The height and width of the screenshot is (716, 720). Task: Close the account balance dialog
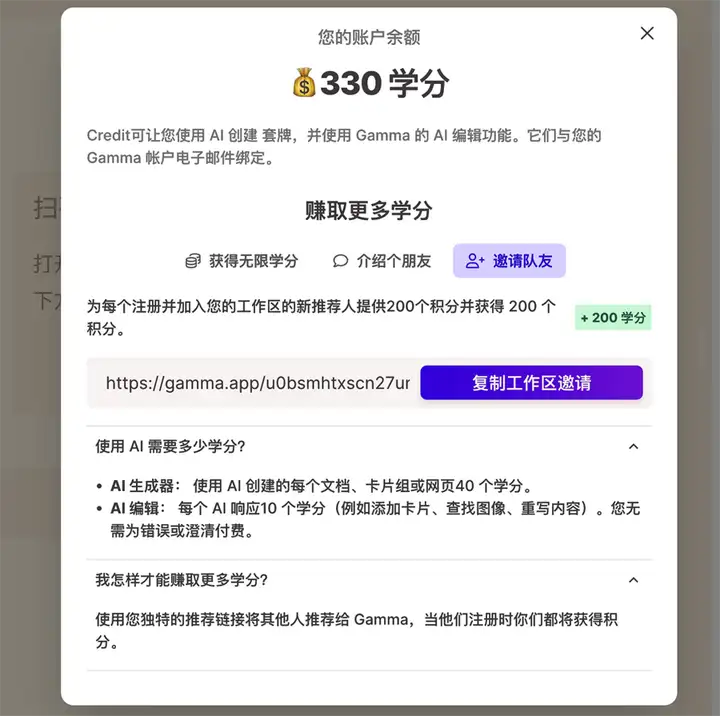pyautogui.click(x=647, y=33)
